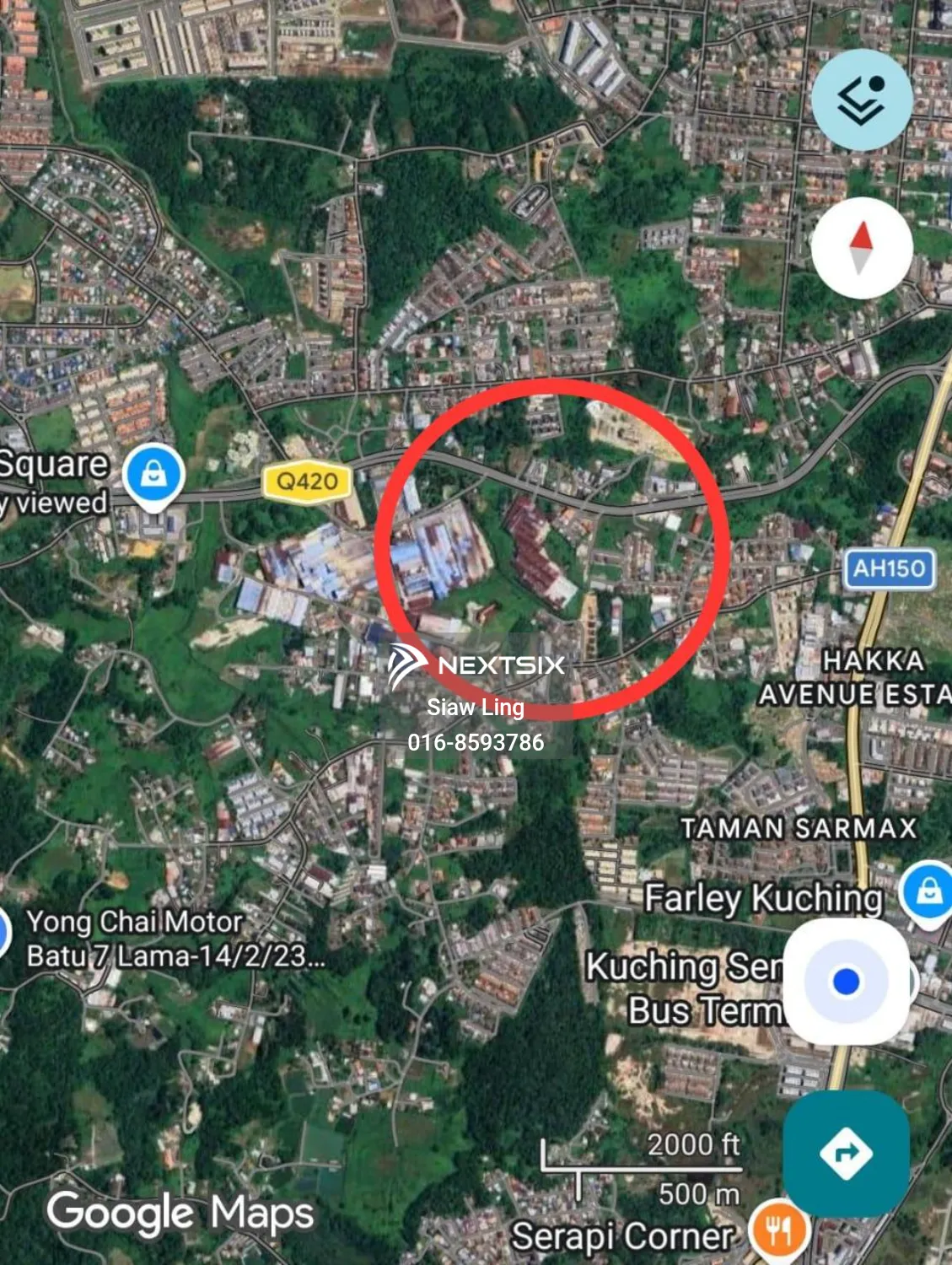Toggle satellite view via layers control

862,101
